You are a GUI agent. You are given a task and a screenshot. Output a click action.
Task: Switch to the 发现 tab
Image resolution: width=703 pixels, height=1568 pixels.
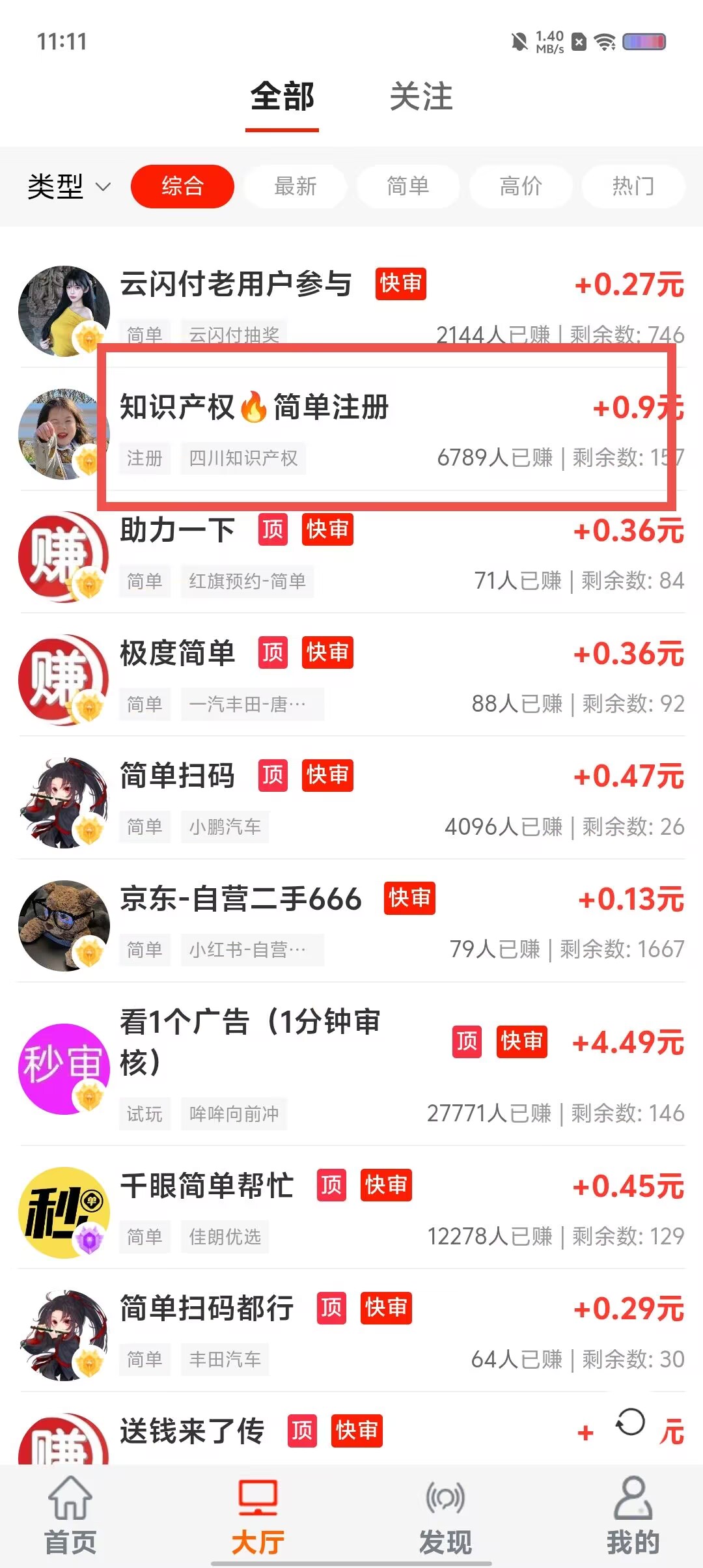[x=445, y=1515]
